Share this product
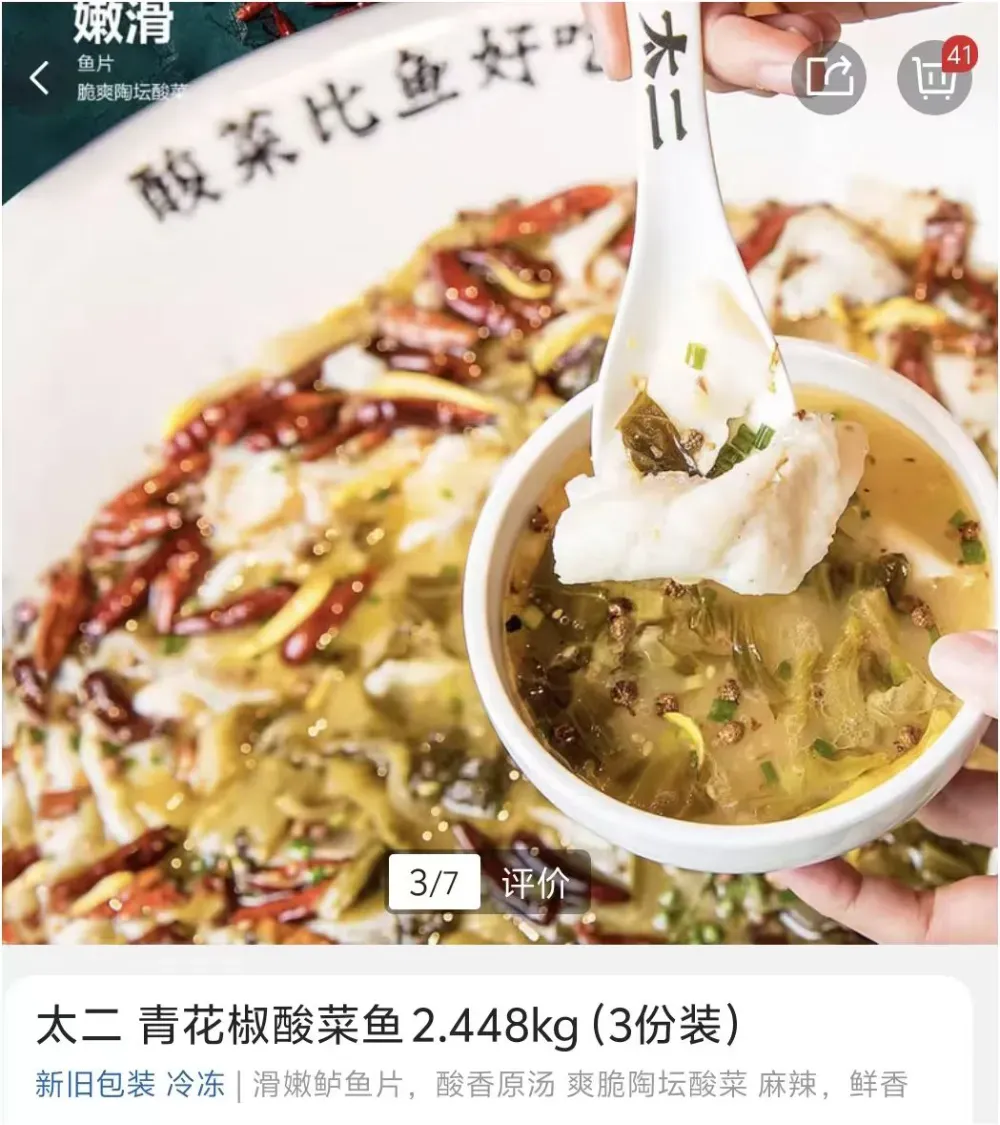This screenshot has height=1125, width=1000. [x=829, y=77]
